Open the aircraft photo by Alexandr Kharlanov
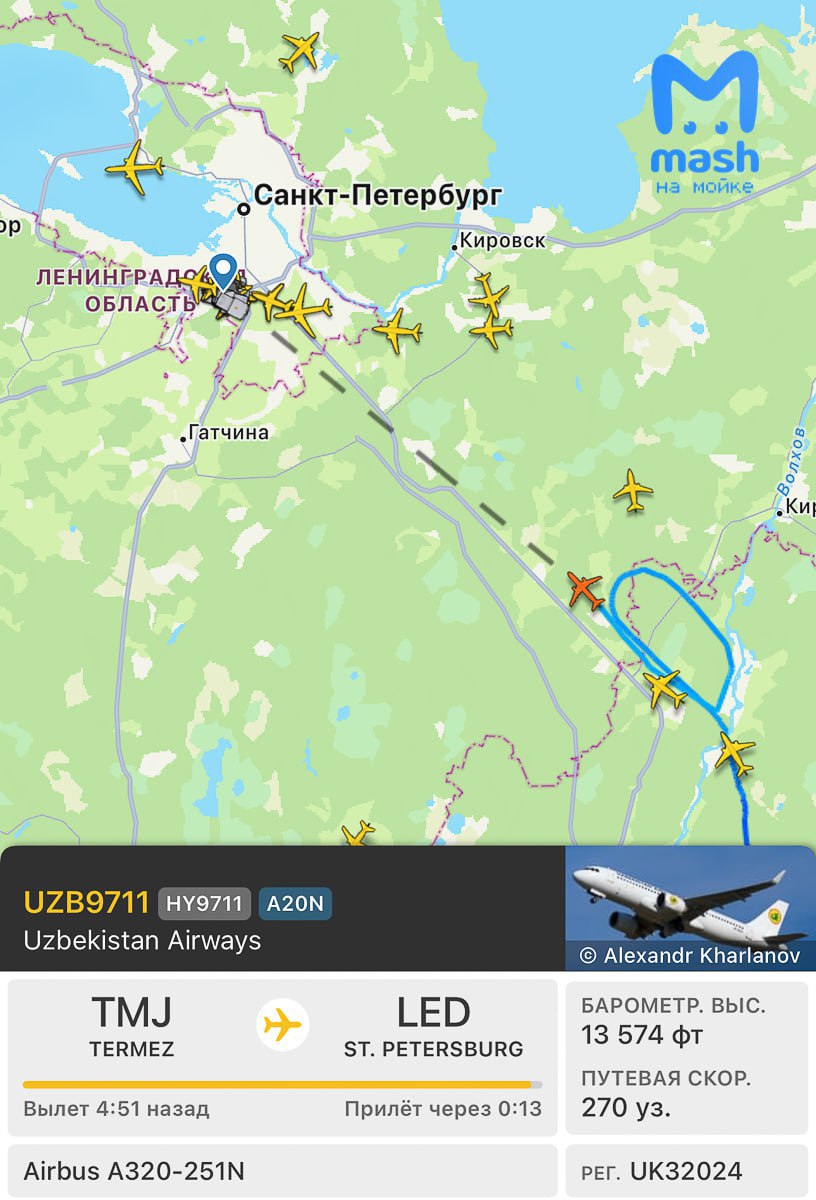The height and width of the screenshot is (1200, 816). 690,905
